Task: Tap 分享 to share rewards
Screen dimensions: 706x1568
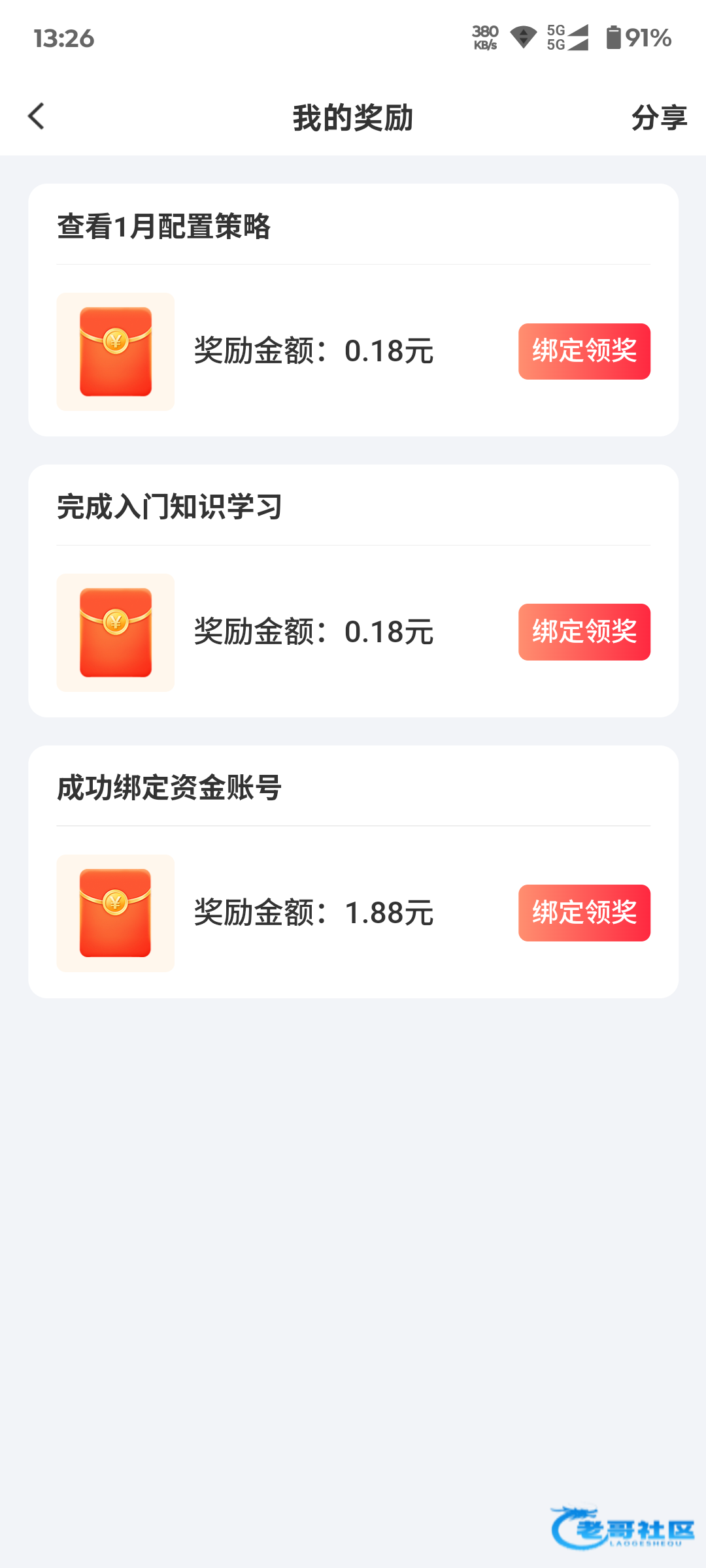Action: 658,118
